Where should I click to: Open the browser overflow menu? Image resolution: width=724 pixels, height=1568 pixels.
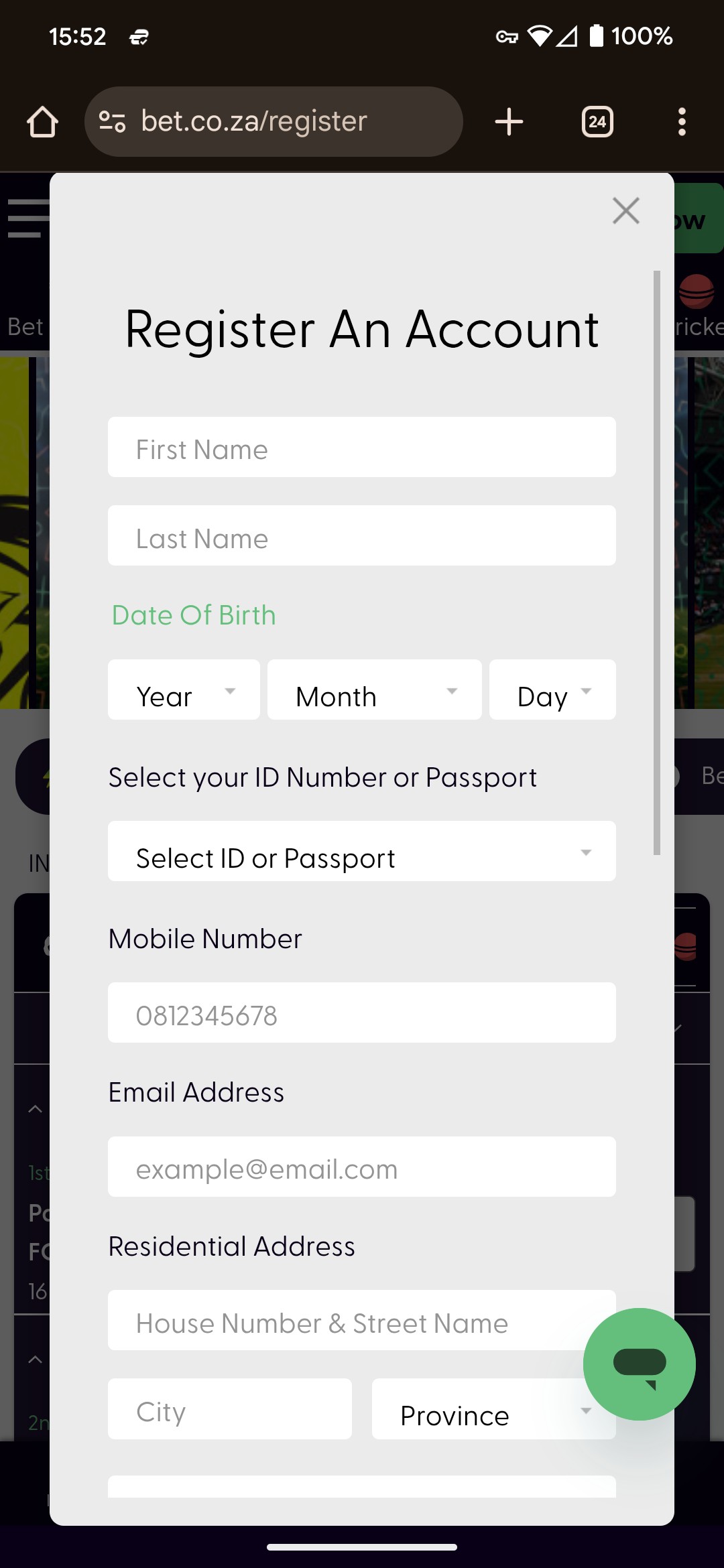point(682,122)
